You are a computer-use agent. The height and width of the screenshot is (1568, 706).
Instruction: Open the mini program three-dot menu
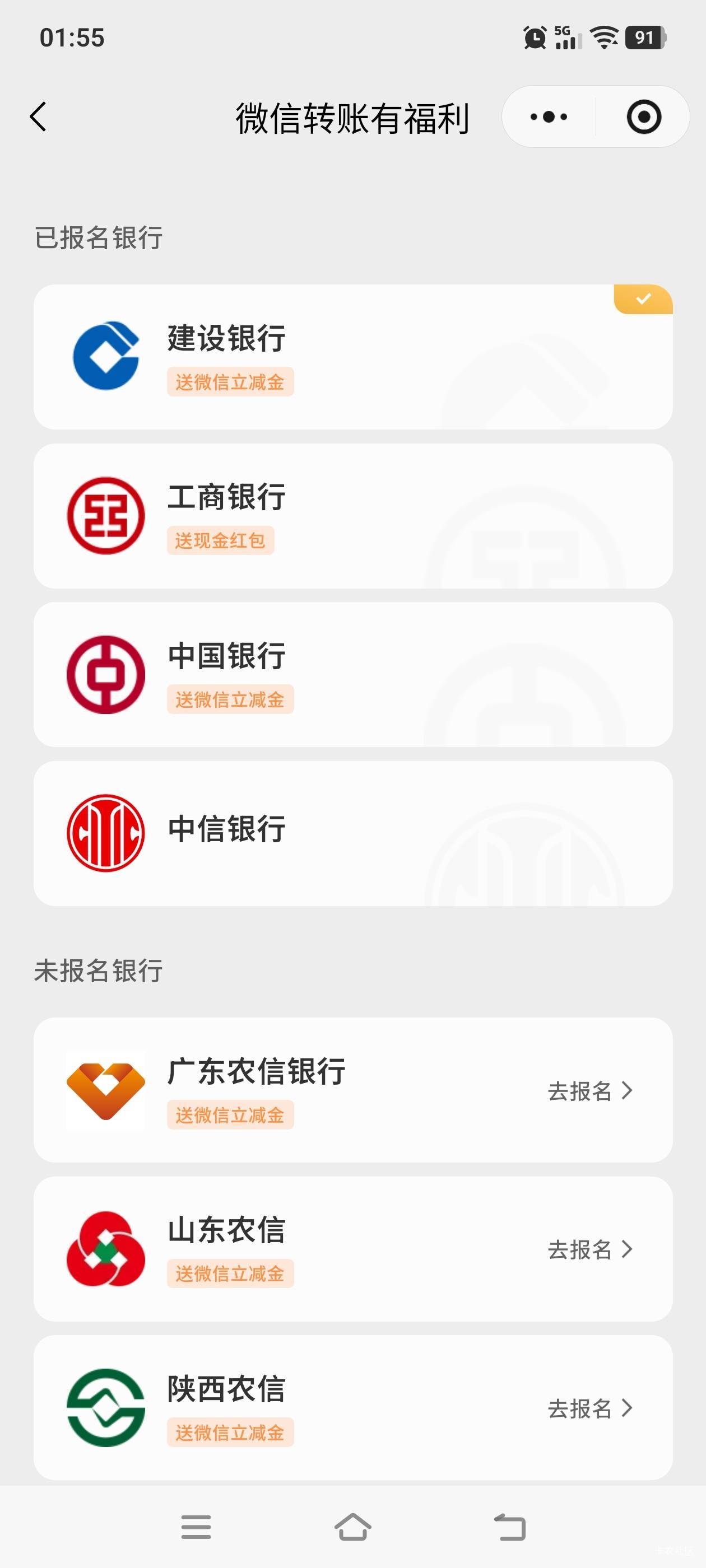(x=548, y=116)
